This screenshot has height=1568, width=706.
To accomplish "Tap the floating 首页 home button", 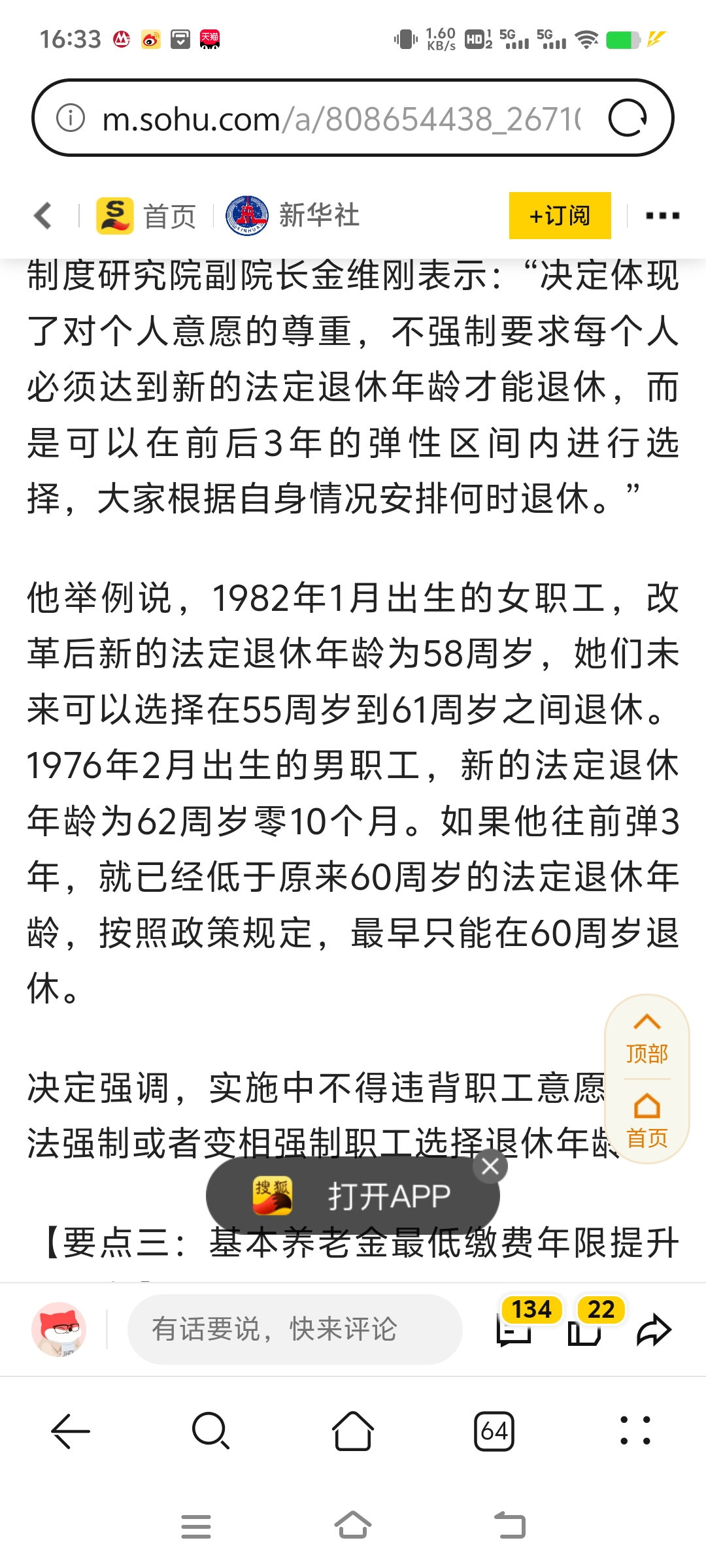I will tap(647, 1121).
